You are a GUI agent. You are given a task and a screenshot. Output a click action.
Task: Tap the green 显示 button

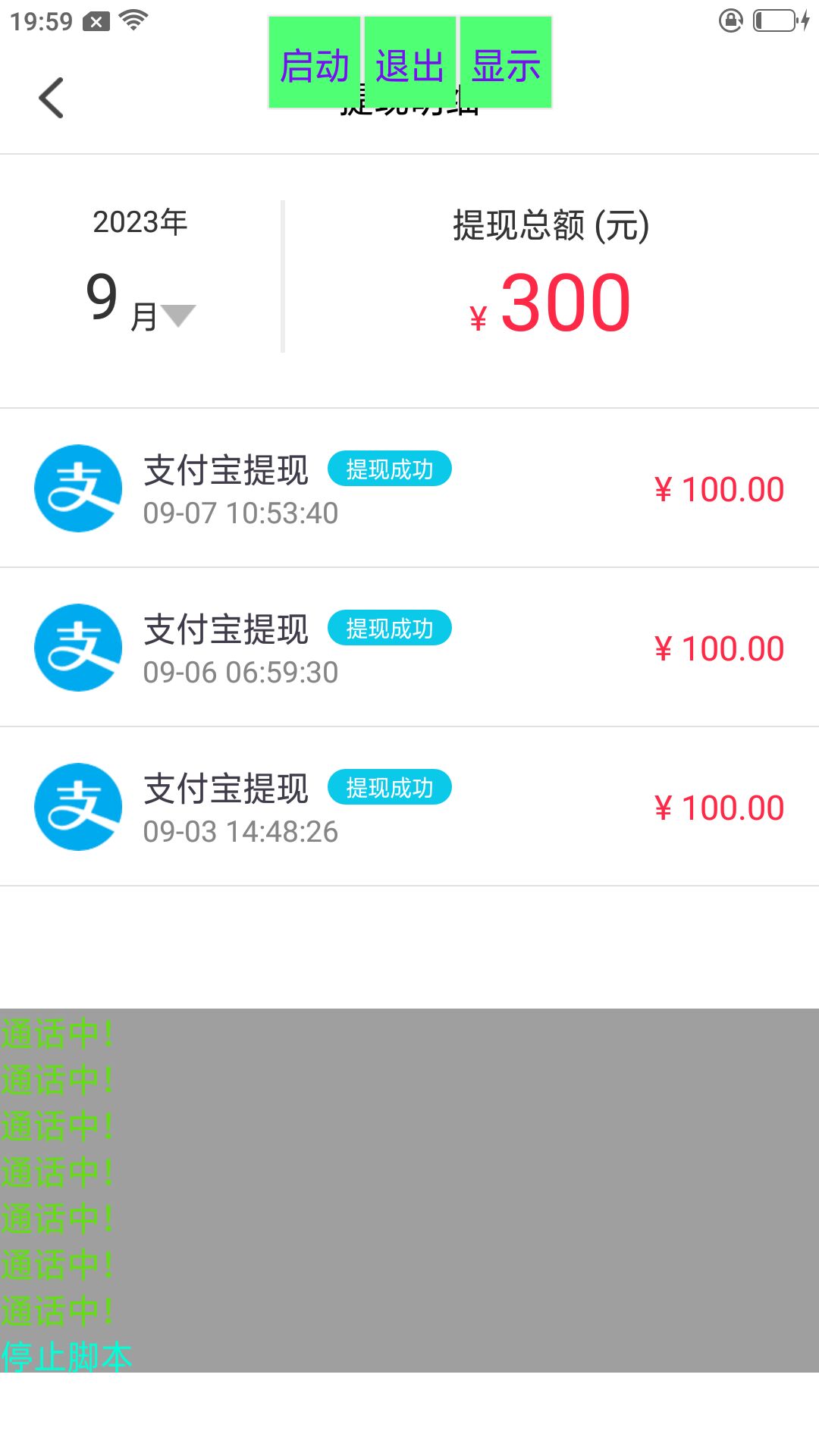[x=506, y=63]
